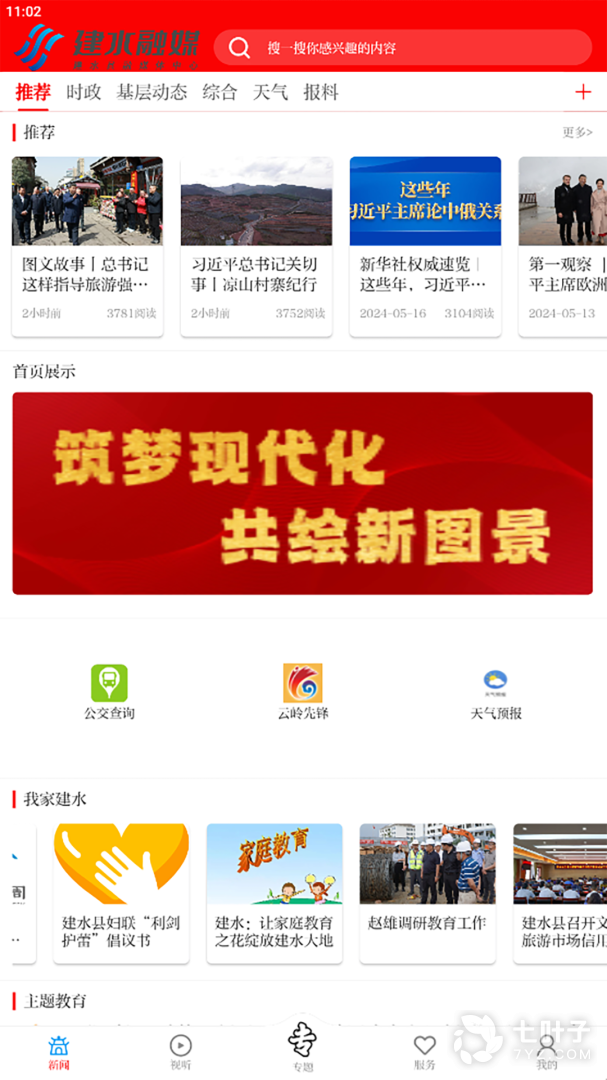Open 公交查询 bus lookup
This screenshot has height=1080, width=607.
click(109, 691)
